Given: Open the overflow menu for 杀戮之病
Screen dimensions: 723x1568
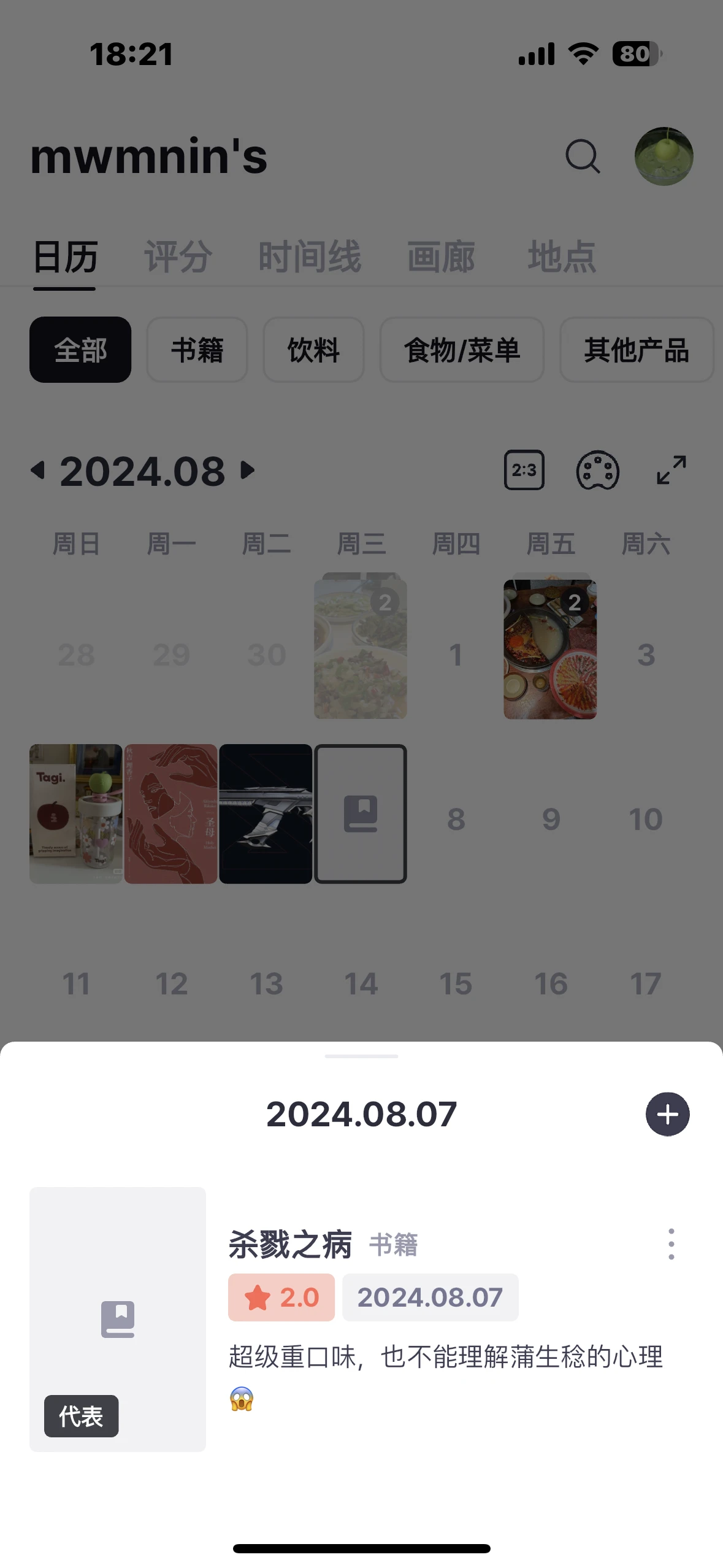Looking at the screenshot, I should pos(671,1244).
